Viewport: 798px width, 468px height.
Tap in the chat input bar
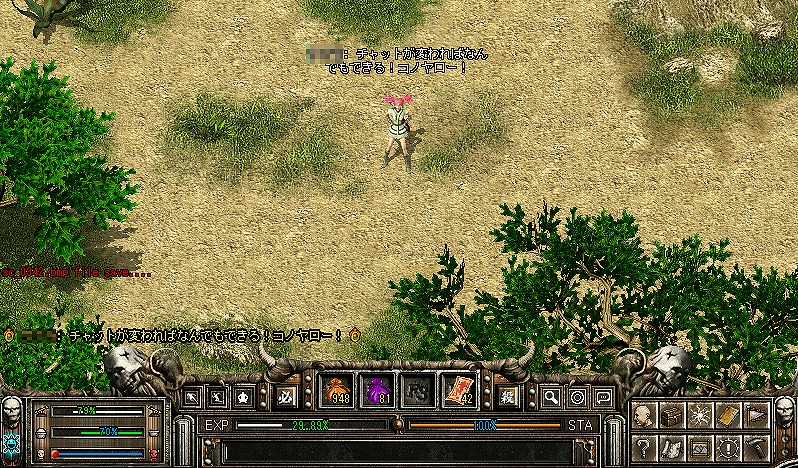(400, 450)
